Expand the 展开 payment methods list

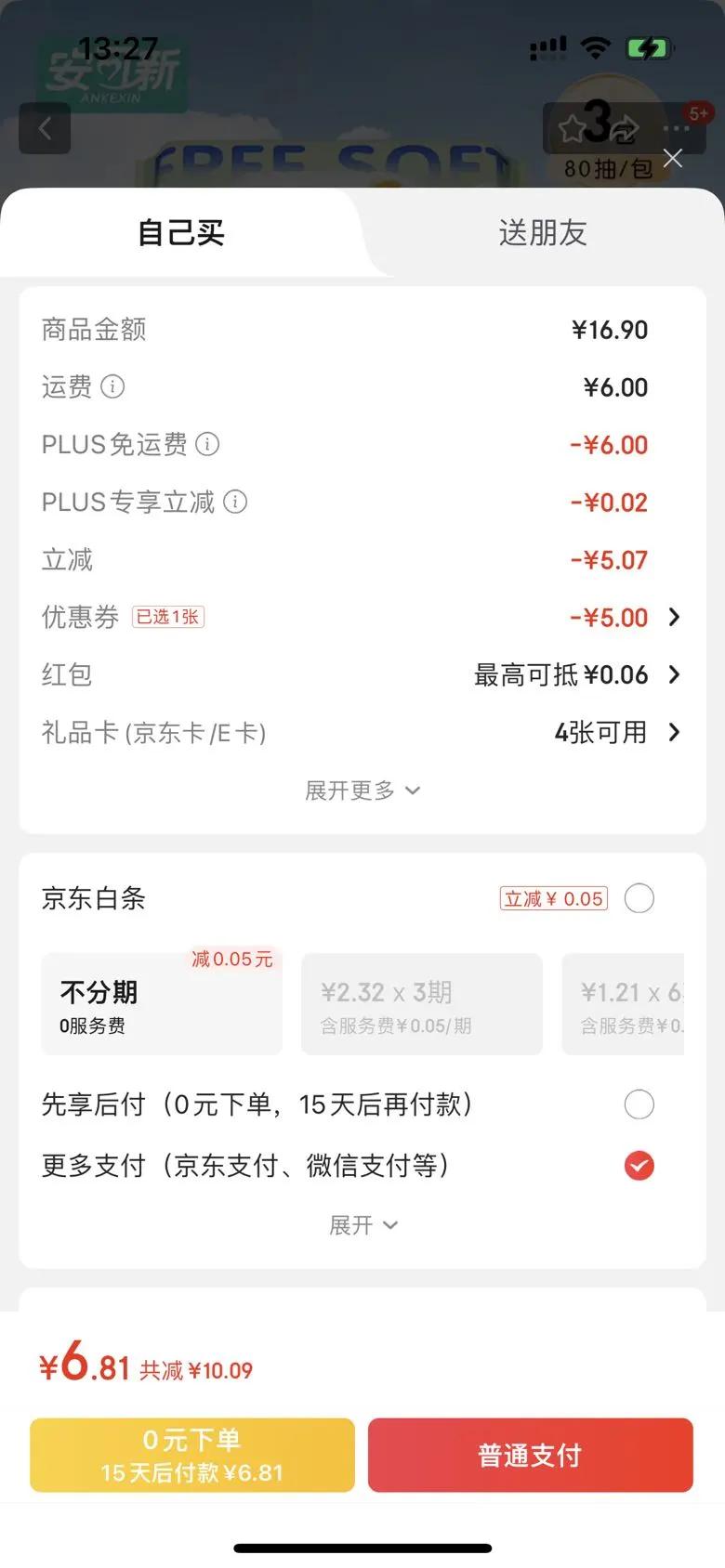[x=362, y=1225]
